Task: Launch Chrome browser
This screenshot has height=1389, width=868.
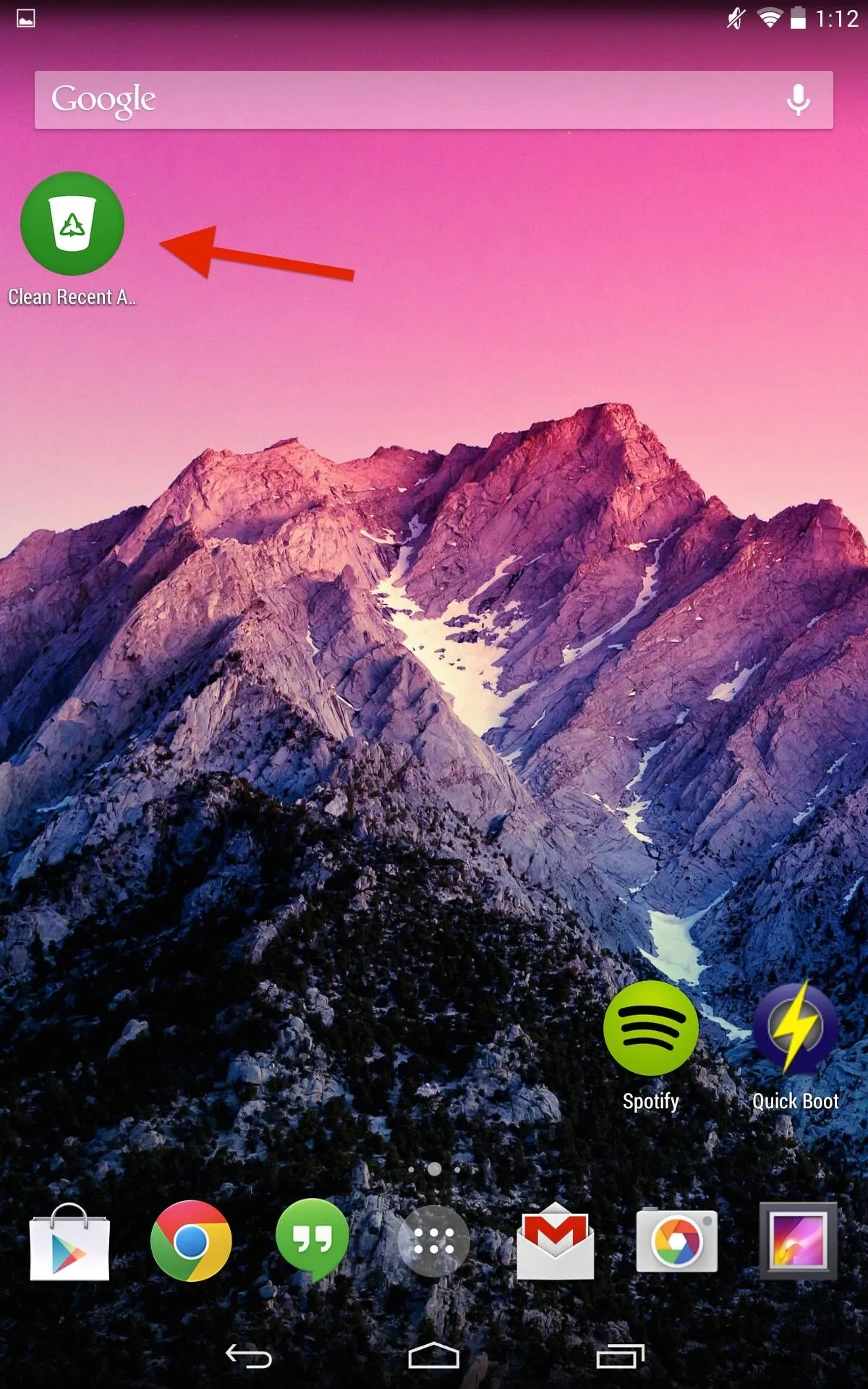Action: coord(191,1241)
